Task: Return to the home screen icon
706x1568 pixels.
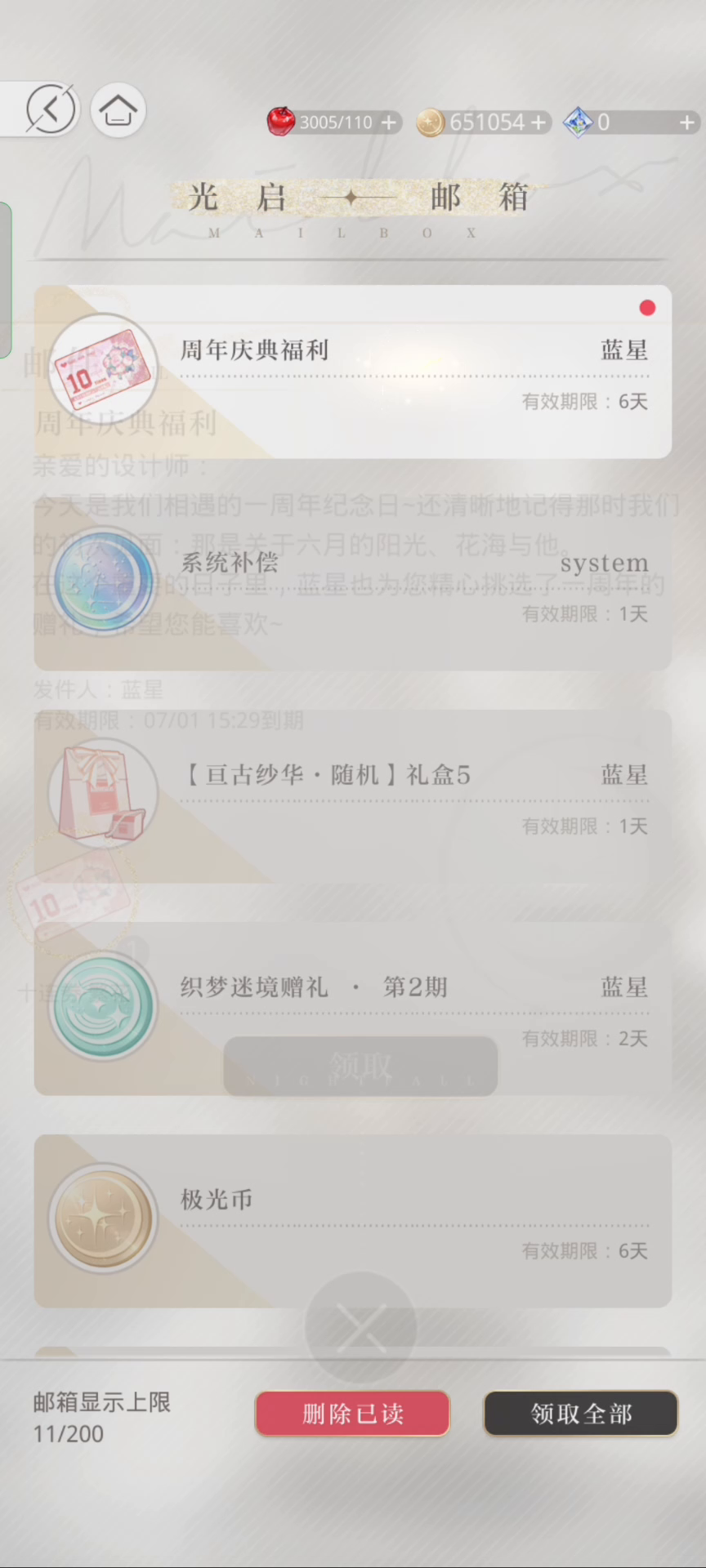Action: click(x=118, y=109)
